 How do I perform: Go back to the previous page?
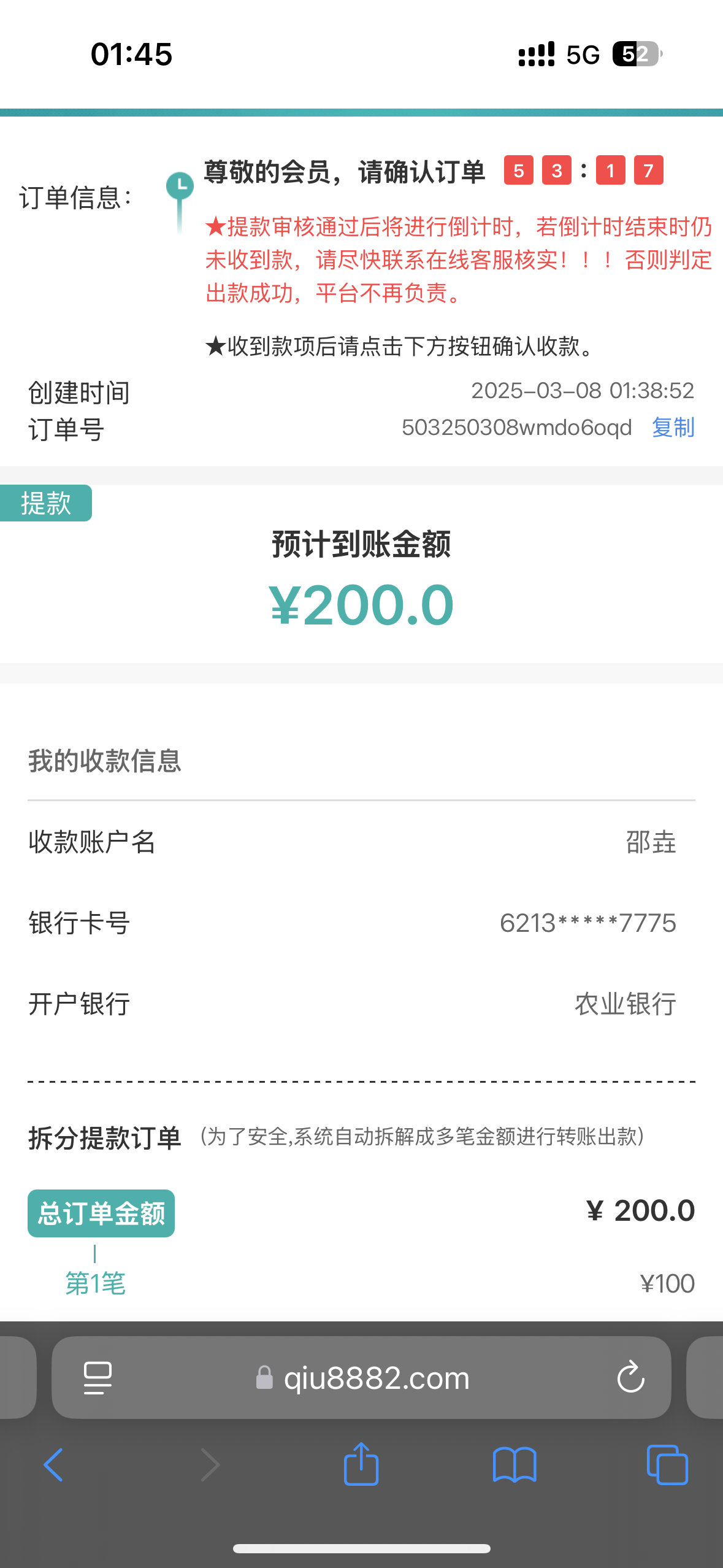tap(53, 1465)
